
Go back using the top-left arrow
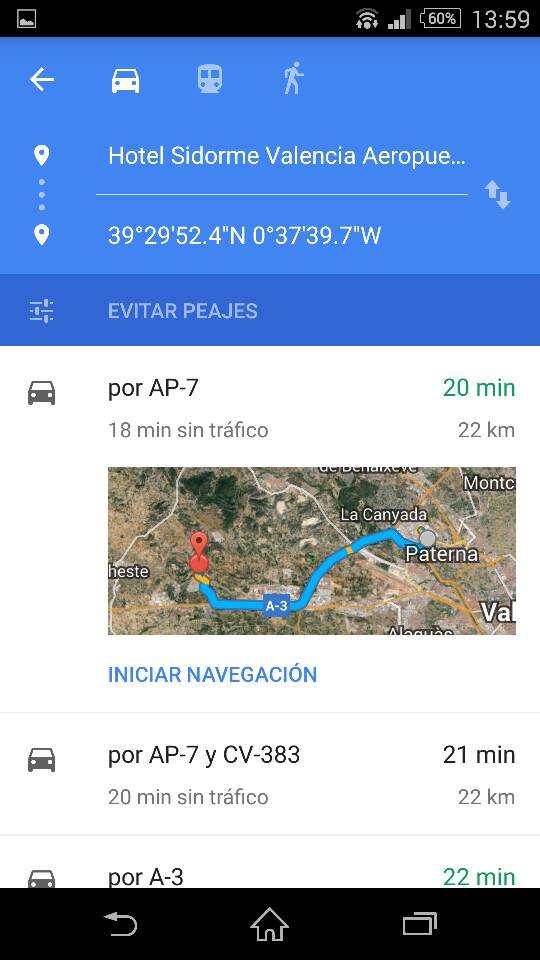point(42,80)
